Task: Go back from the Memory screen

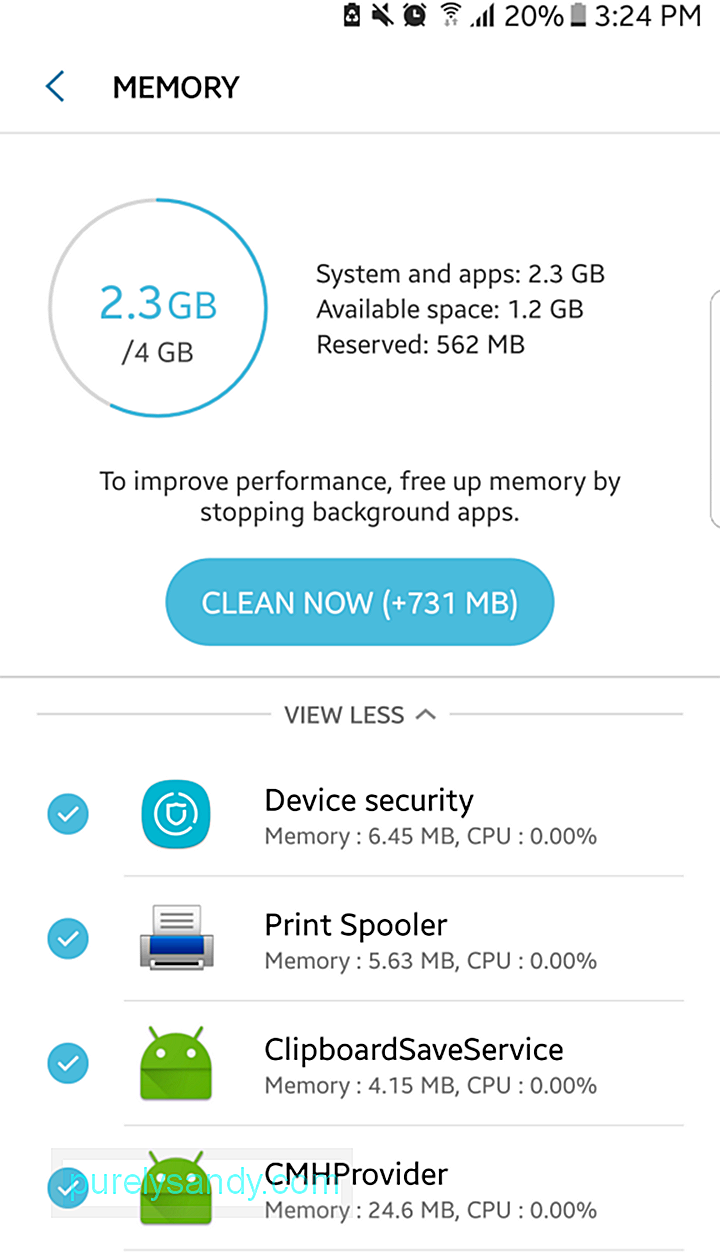Action: point(55,87)
